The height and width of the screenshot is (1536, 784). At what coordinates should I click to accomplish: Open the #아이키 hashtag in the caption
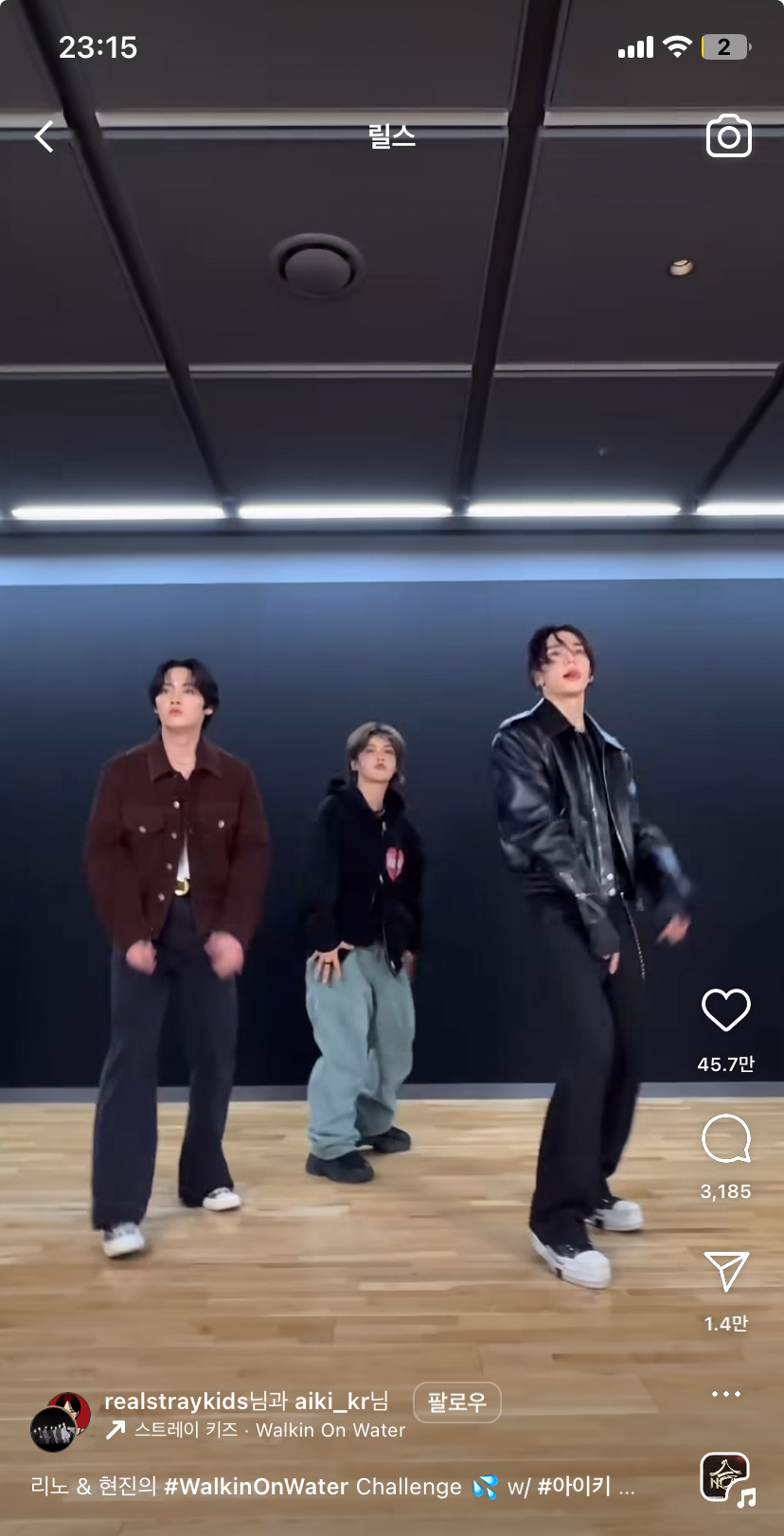[x=574, y=1487]
